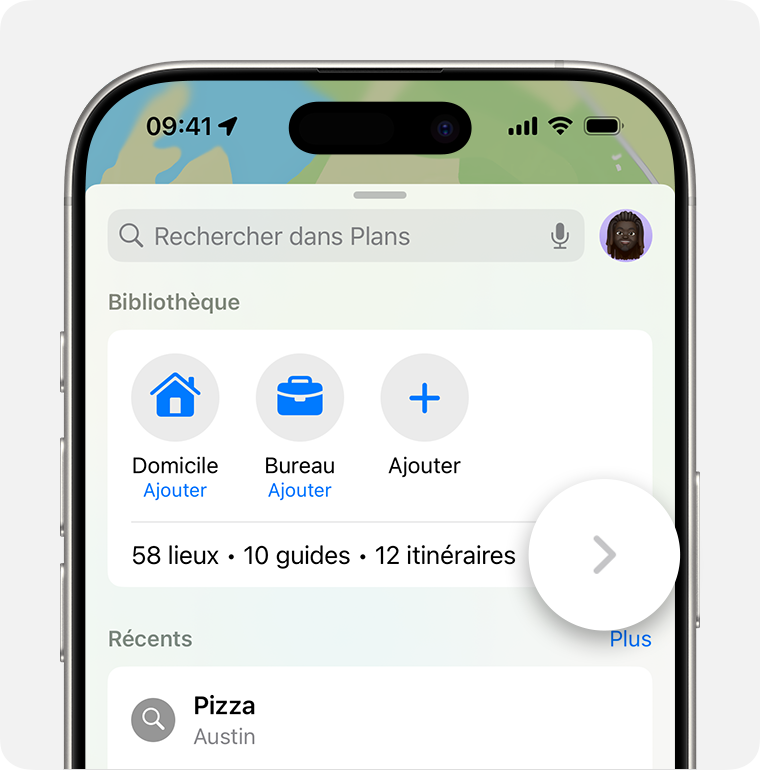Tap the Bureau briefcase icon
This screenshot has width=760, height=770.
pos(300,397)
